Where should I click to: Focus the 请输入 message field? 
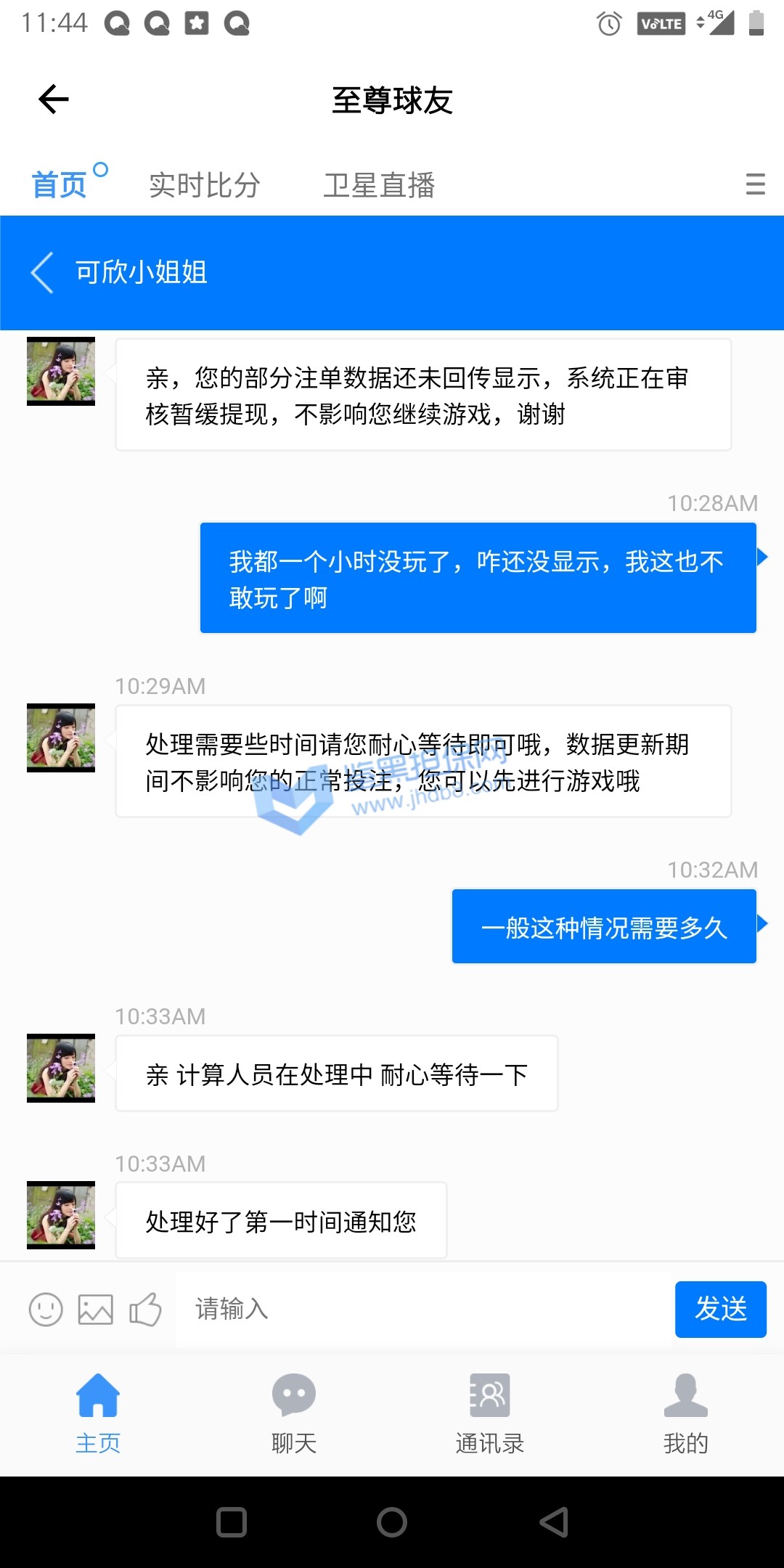pos(421,1310)
